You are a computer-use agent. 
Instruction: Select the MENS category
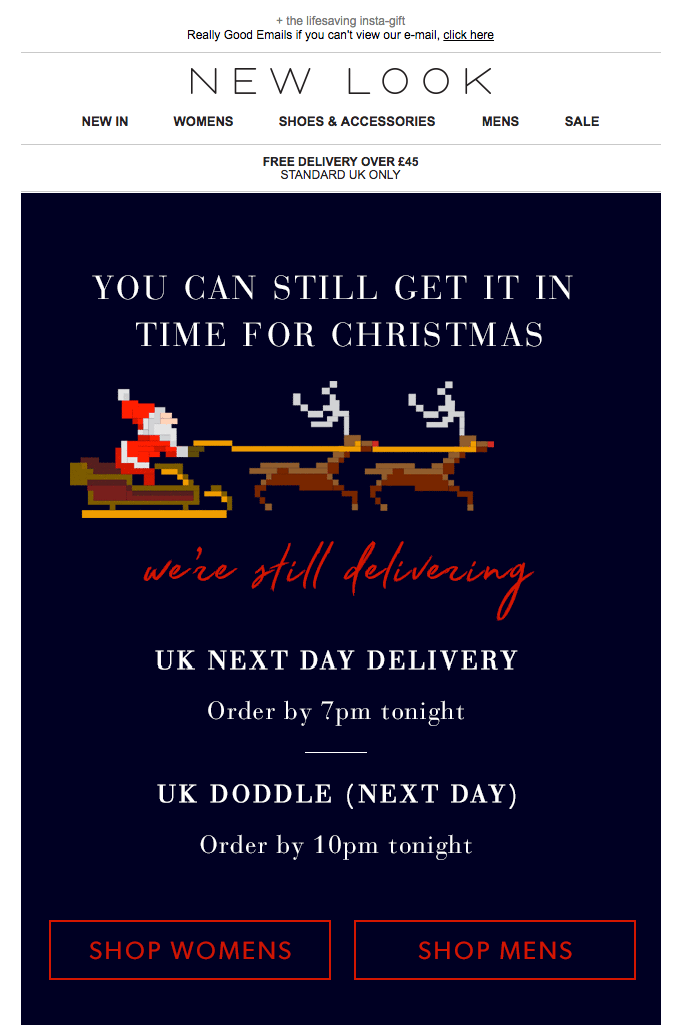(500, 121)
